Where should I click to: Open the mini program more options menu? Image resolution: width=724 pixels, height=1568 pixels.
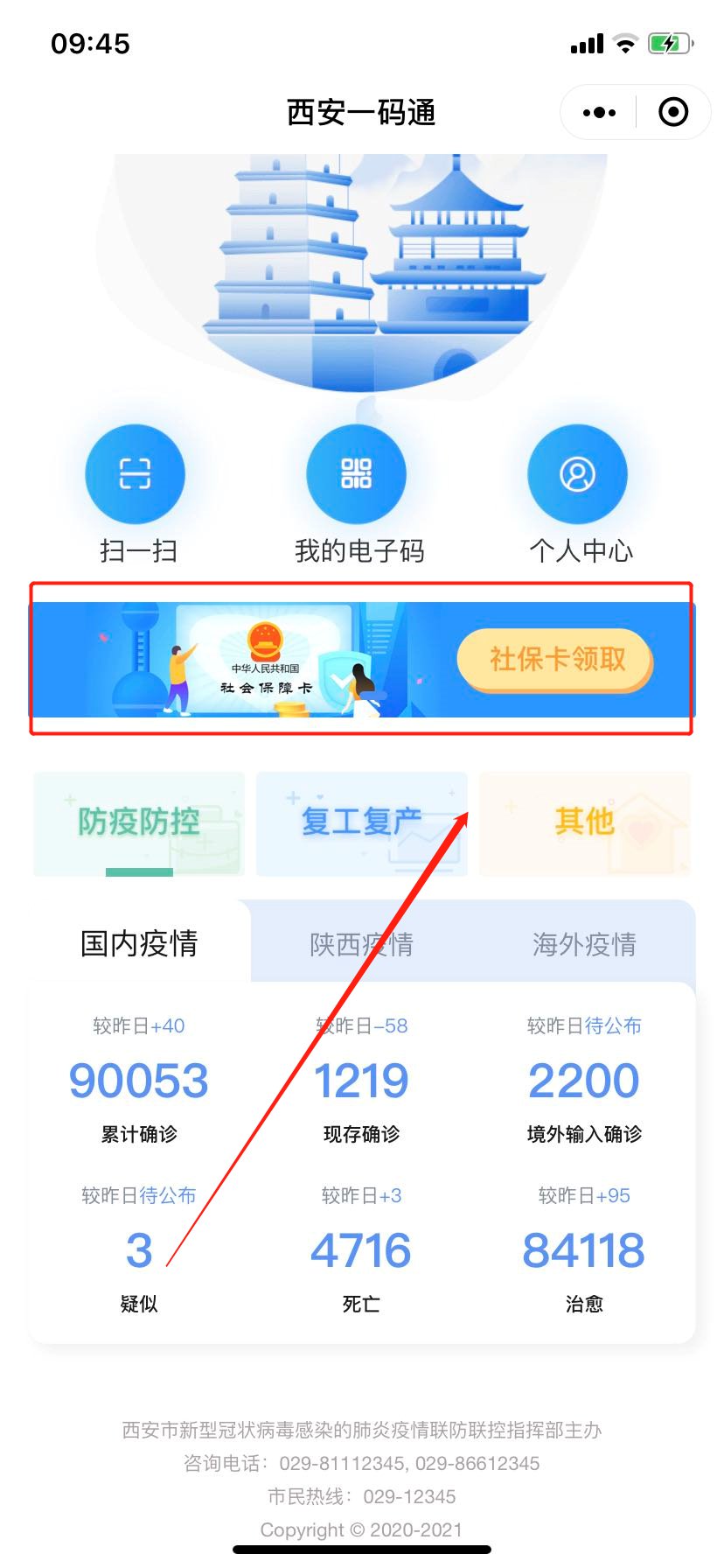coord(599,112)
